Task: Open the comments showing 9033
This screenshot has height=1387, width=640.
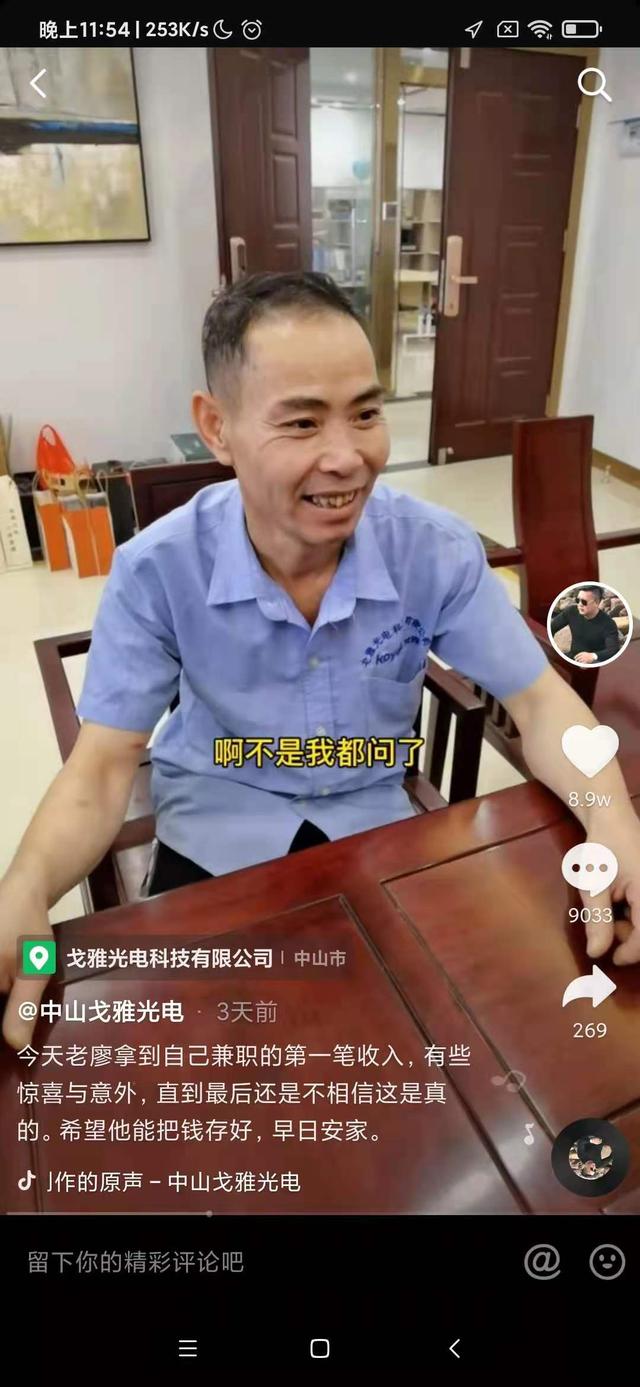Action: click(x=590, y=868)
